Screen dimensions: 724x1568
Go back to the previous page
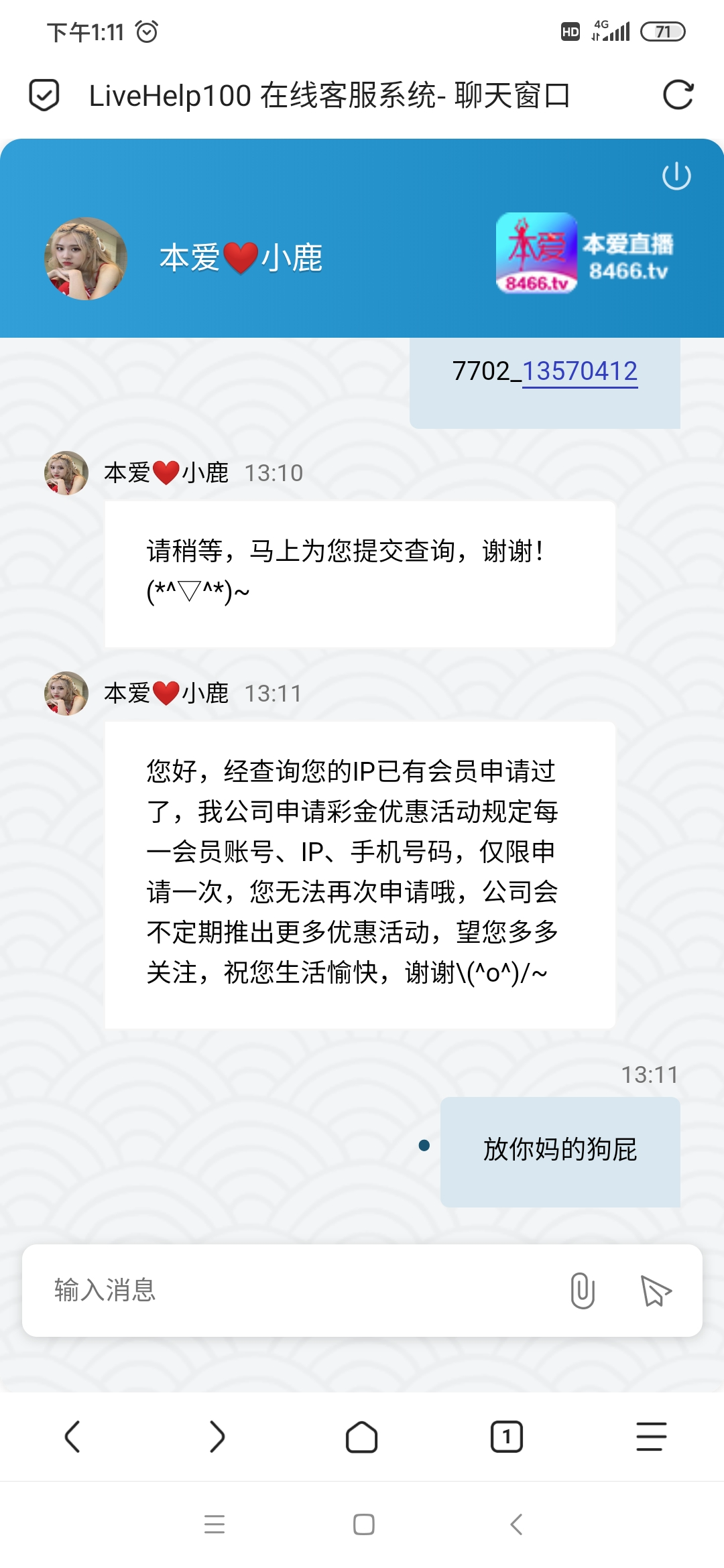[x=72, y=1437]
